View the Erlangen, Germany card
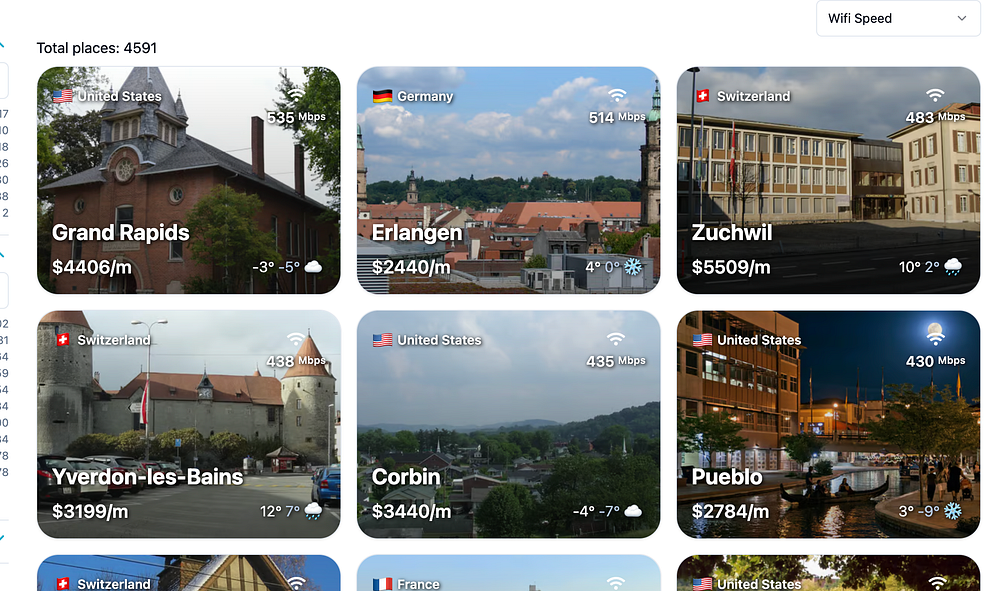This screenshot has width=1000, height=591. click(508, 180)
